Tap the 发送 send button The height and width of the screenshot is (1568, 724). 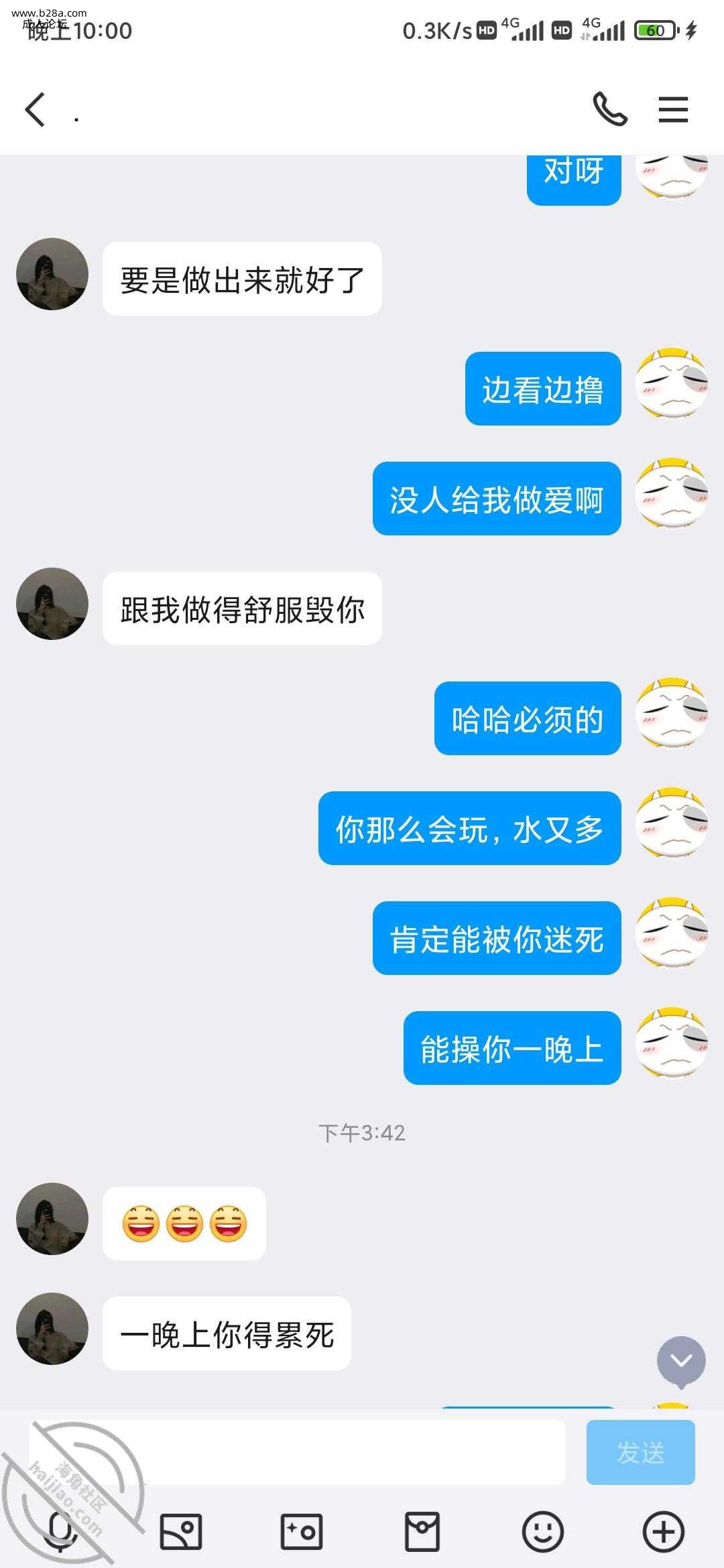pyautogui.click(x=640, y=1452)
